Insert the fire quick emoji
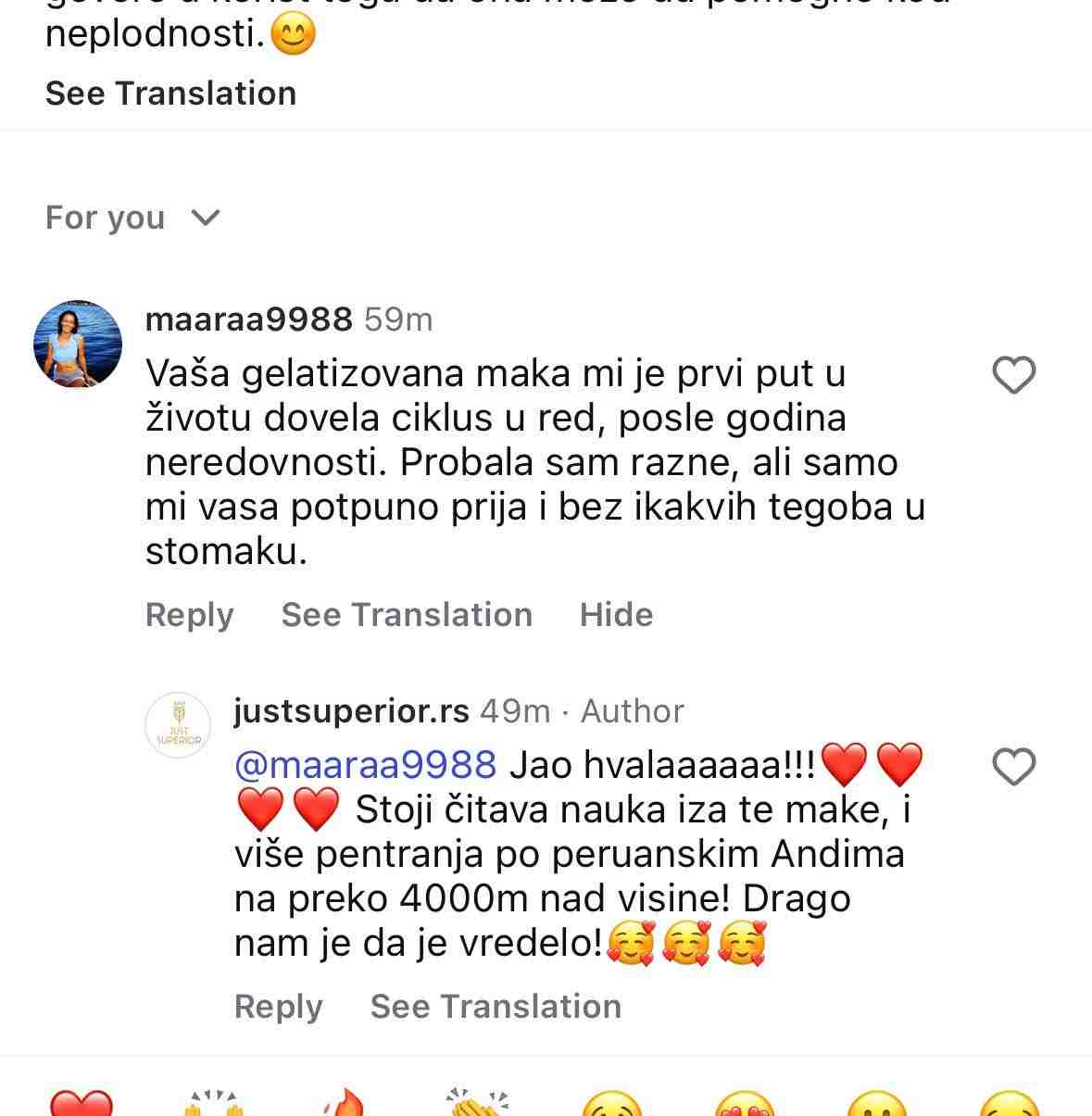 click(345, 1104)
